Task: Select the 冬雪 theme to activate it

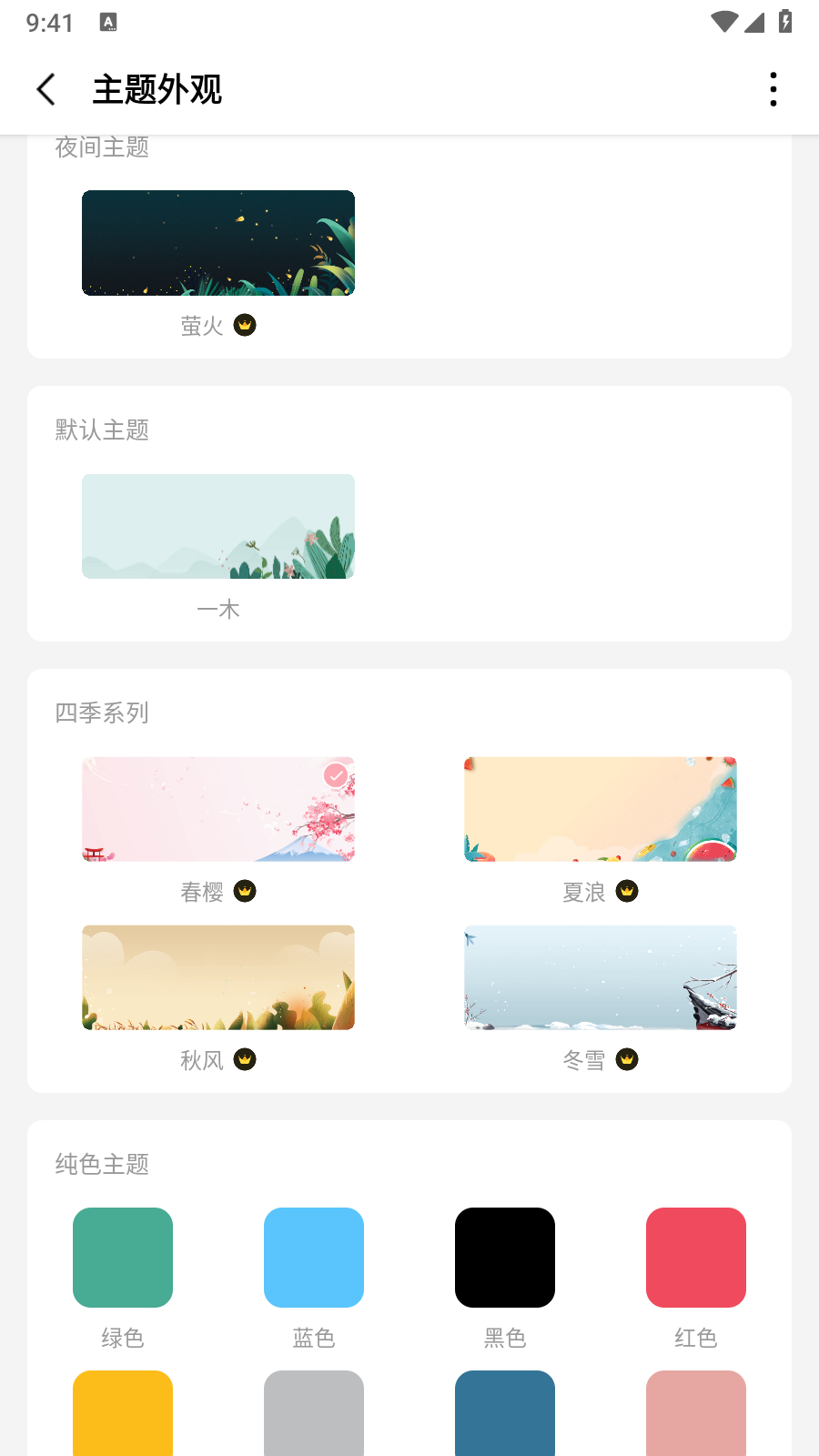Action: pyautogui.click(x=601, y=977)
